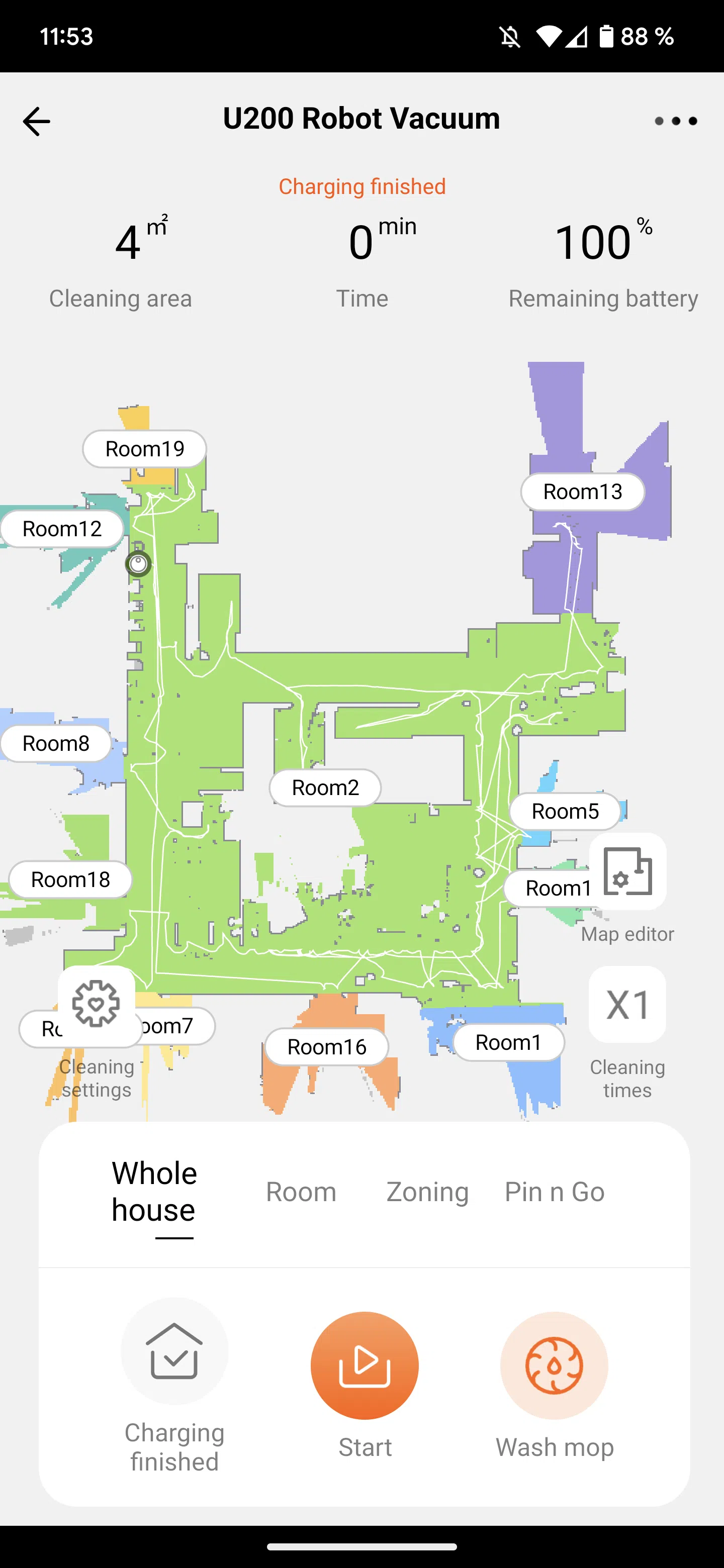
Task: Select Room16 label on the map
Action: pos(326,1047)
